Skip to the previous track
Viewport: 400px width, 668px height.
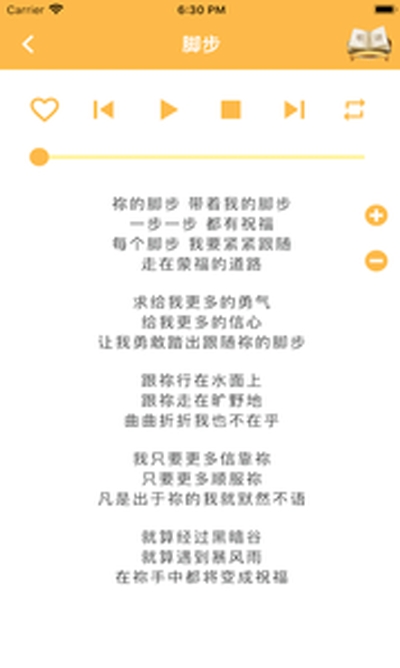tap(104, 109)
